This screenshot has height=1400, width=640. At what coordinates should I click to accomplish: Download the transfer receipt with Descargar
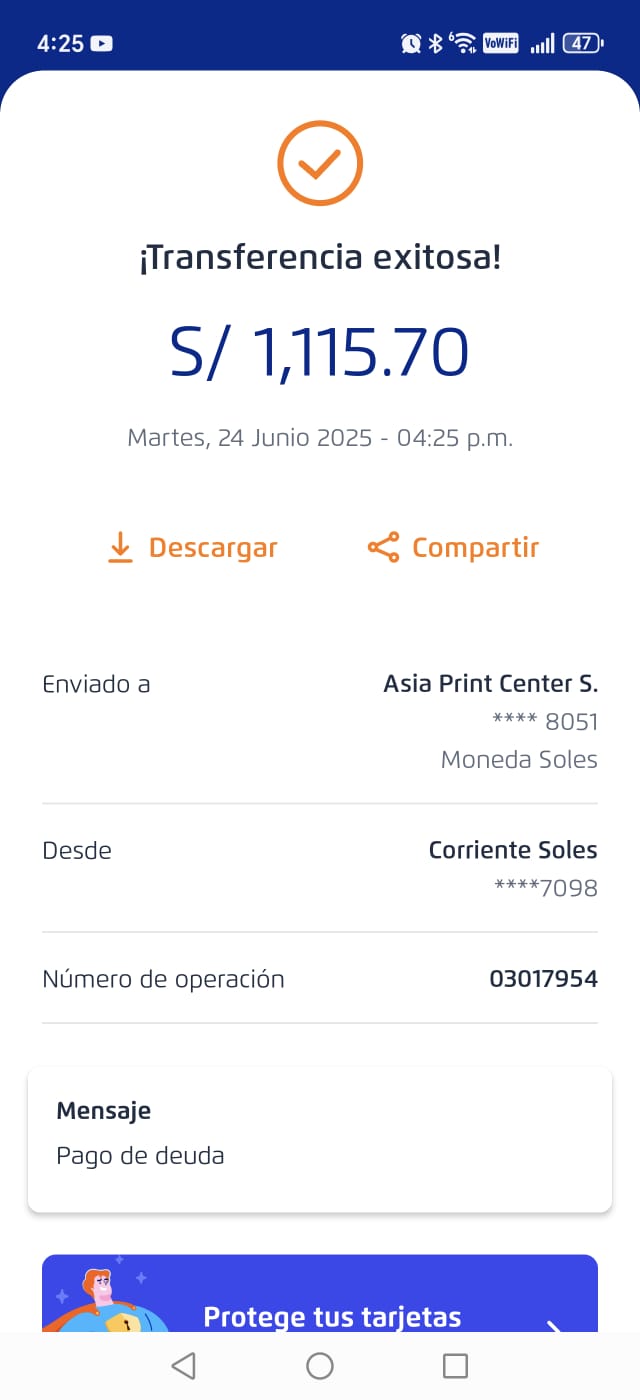[193, 548]
